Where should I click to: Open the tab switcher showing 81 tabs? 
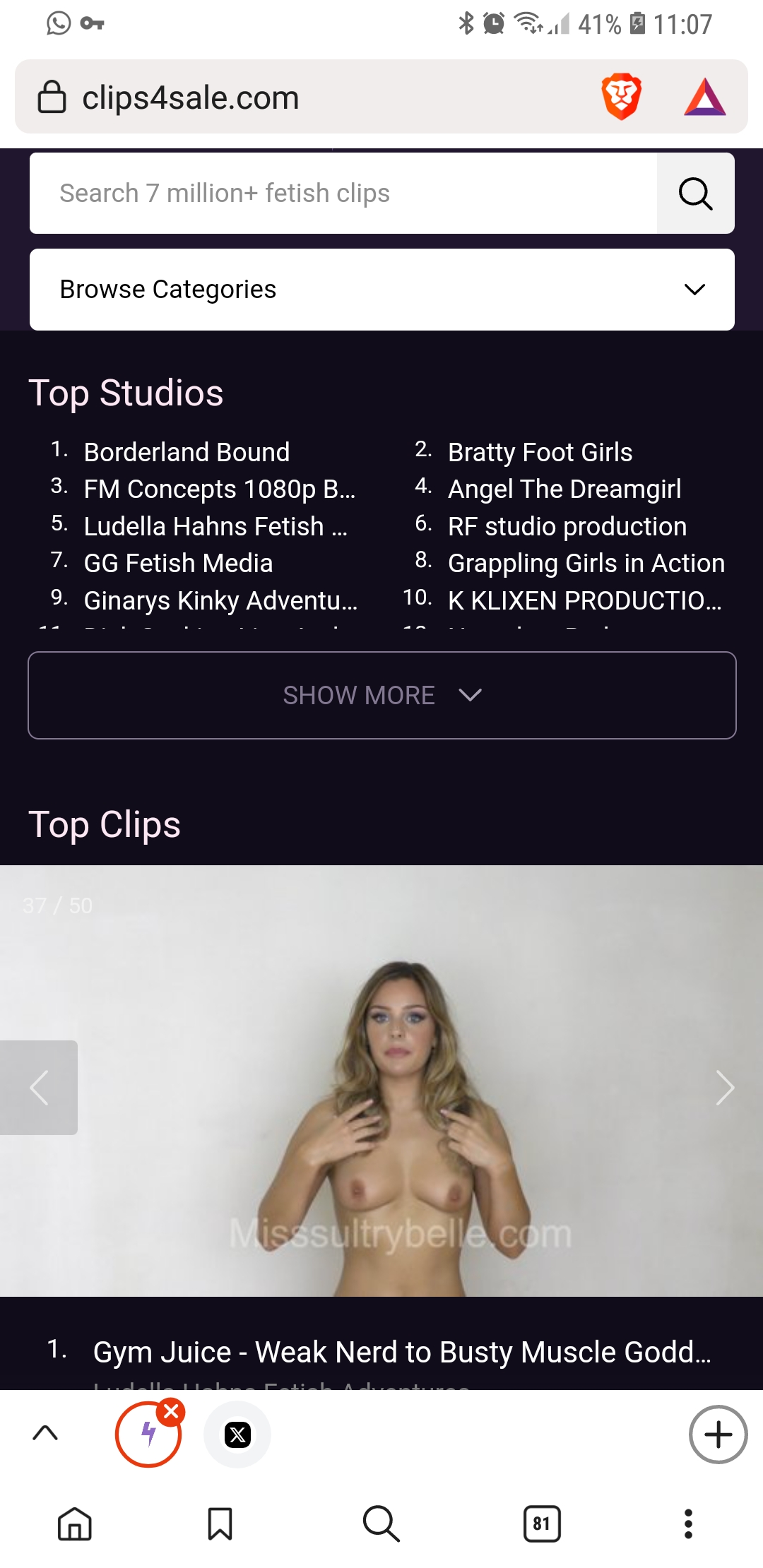click(542, 1524)
